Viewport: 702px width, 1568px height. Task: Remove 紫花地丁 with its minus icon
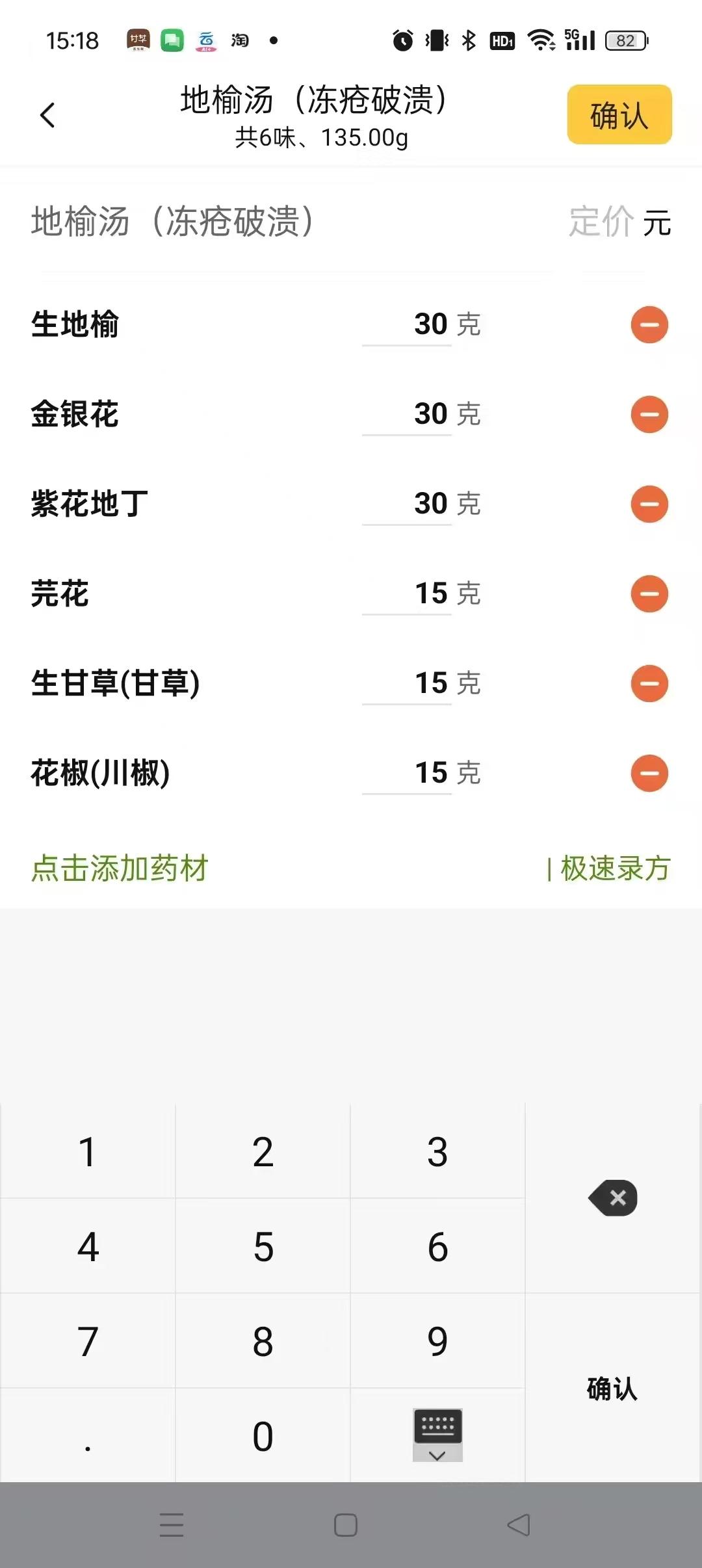649,504
